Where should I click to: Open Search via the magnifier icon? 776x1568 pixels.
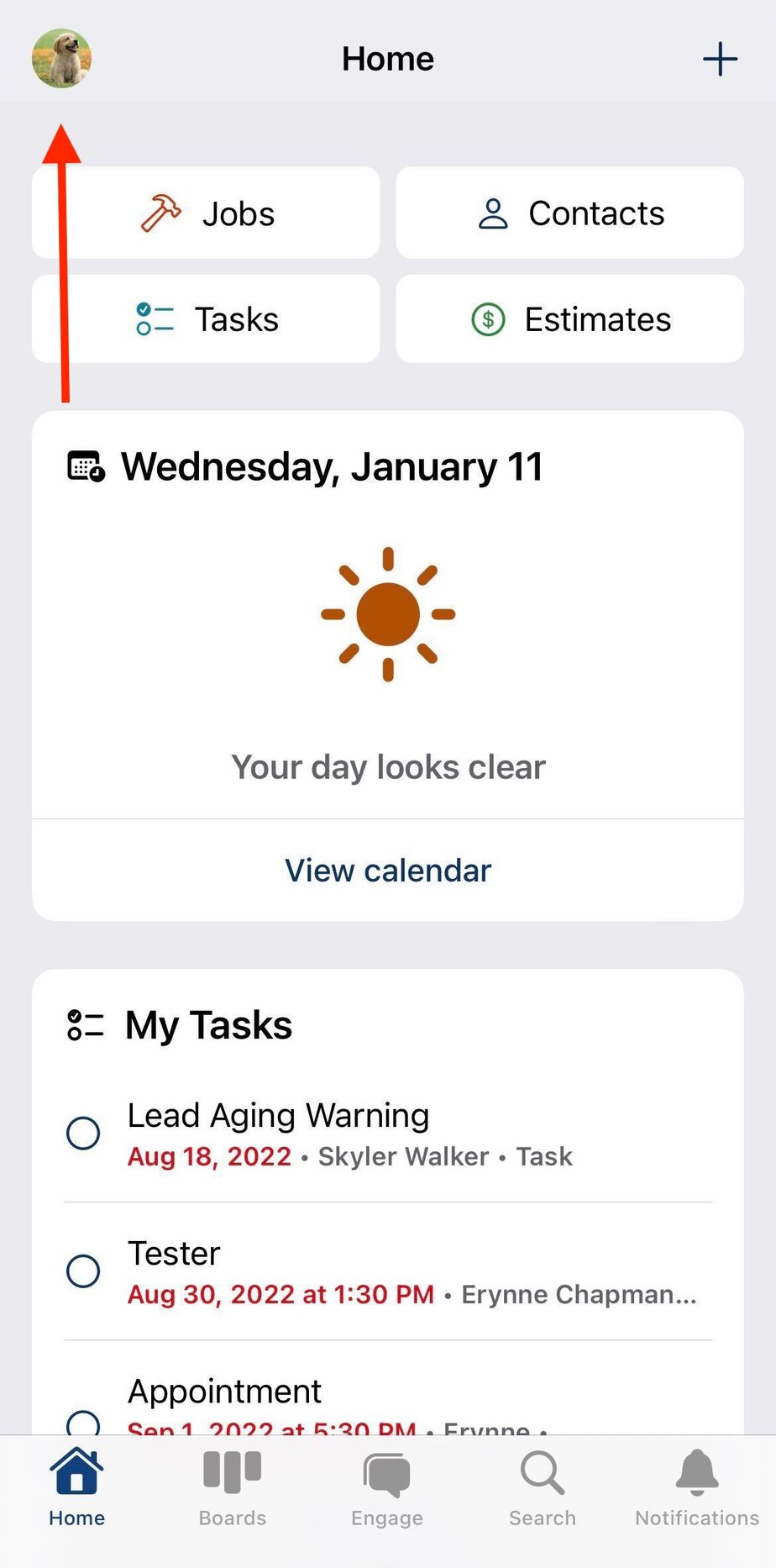(x=542, y=1472)
